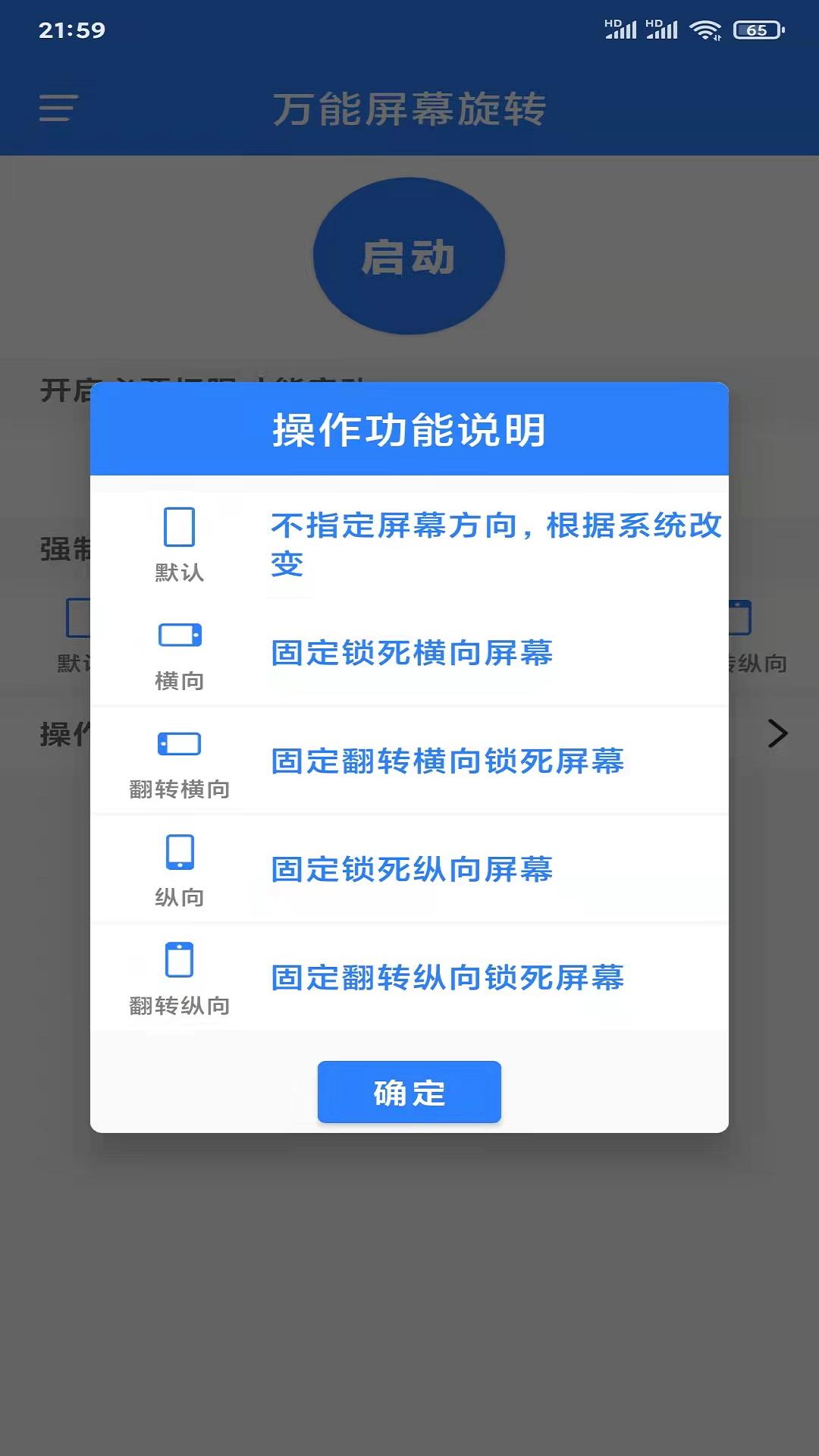Select the 翻转纵向 reverse portrait icon
Viewport: 819px width, 1456px height.
point(180,962)
